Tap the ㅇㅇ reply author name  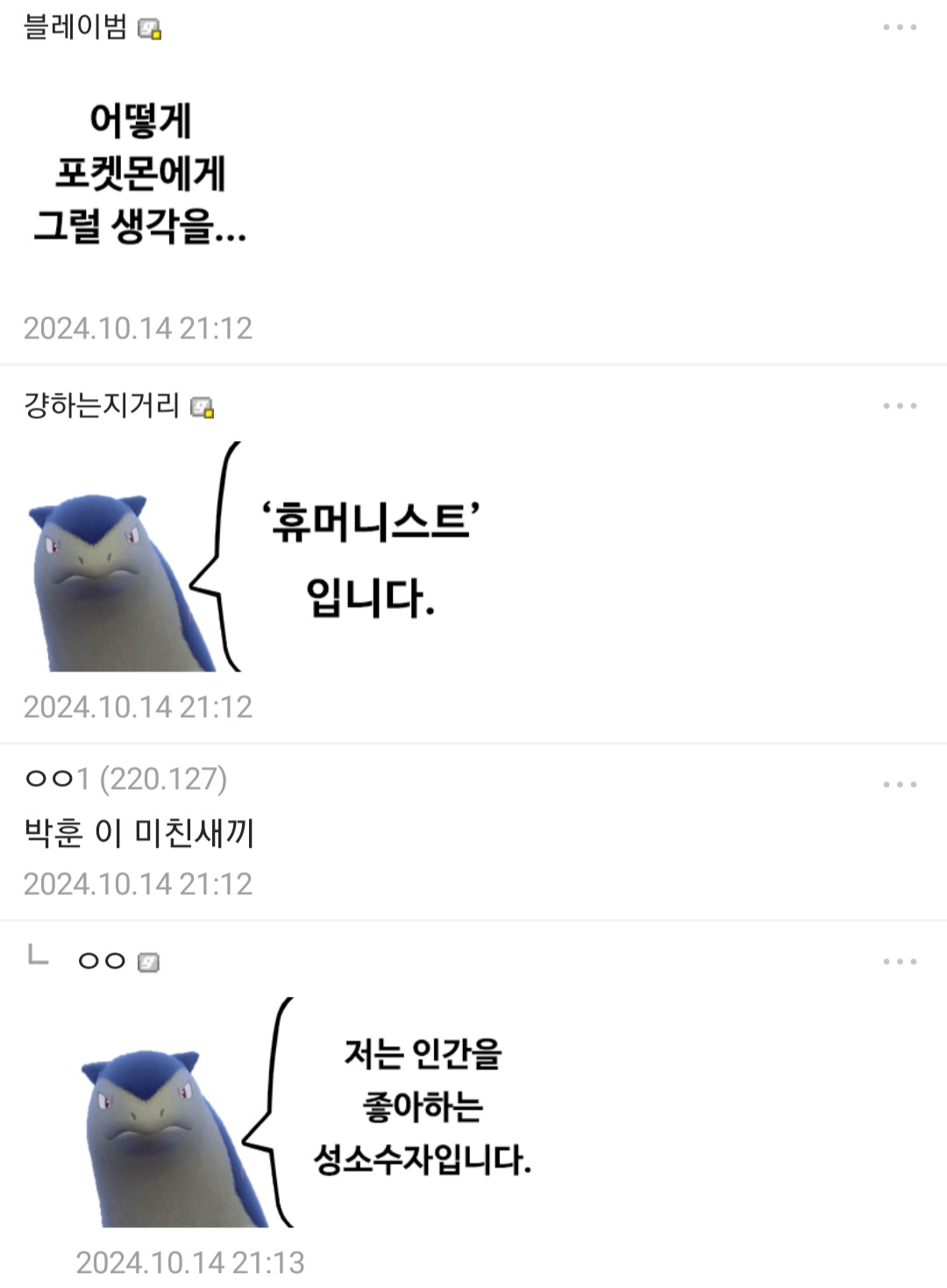[102, 962]
